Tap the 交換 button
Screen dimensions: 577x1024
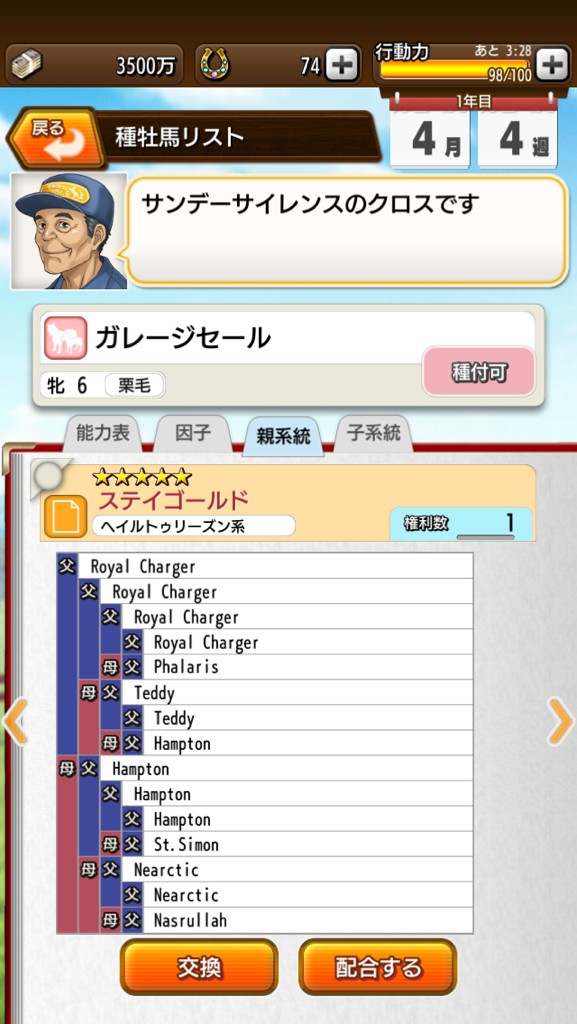click(x=200, y=967)
